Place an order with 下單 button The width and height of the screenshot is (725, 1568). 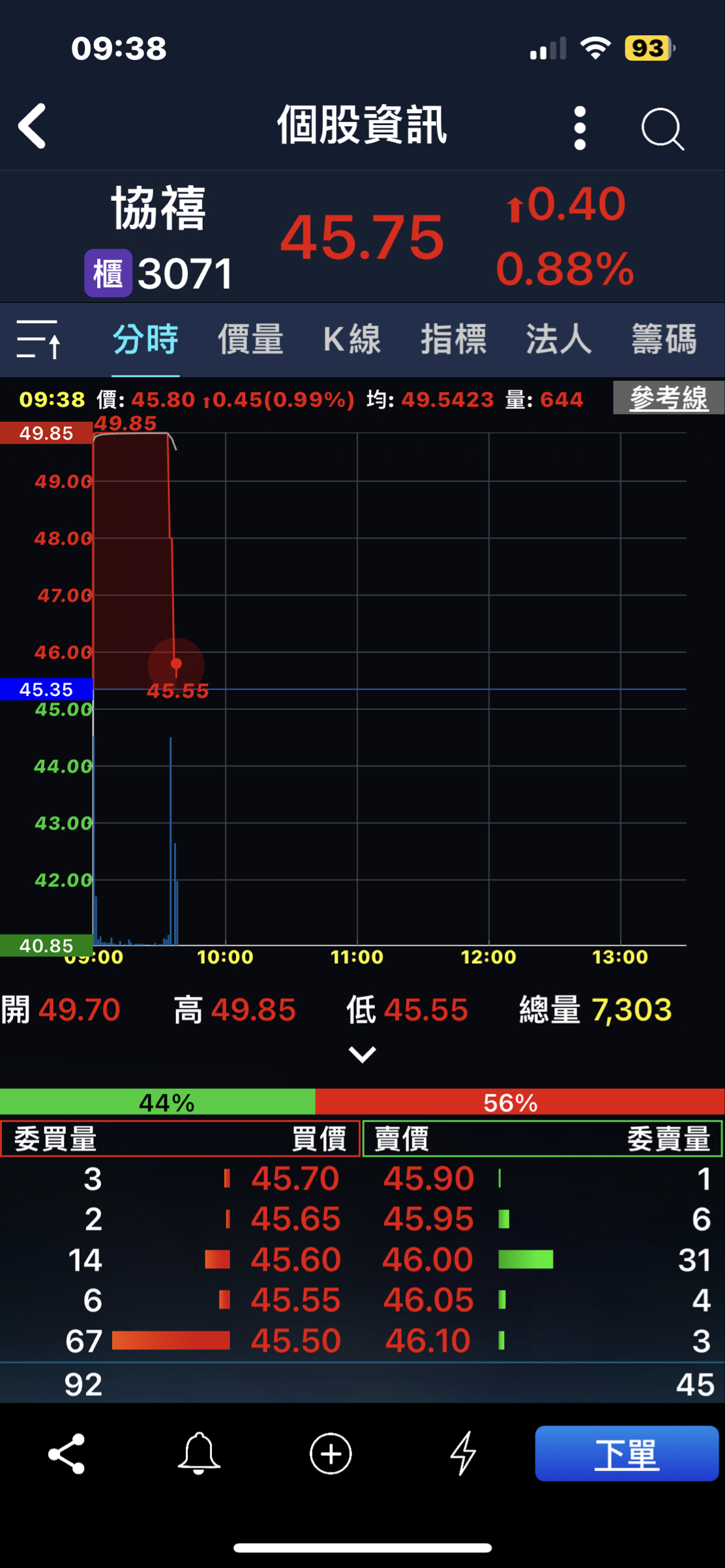point(626,1453)
